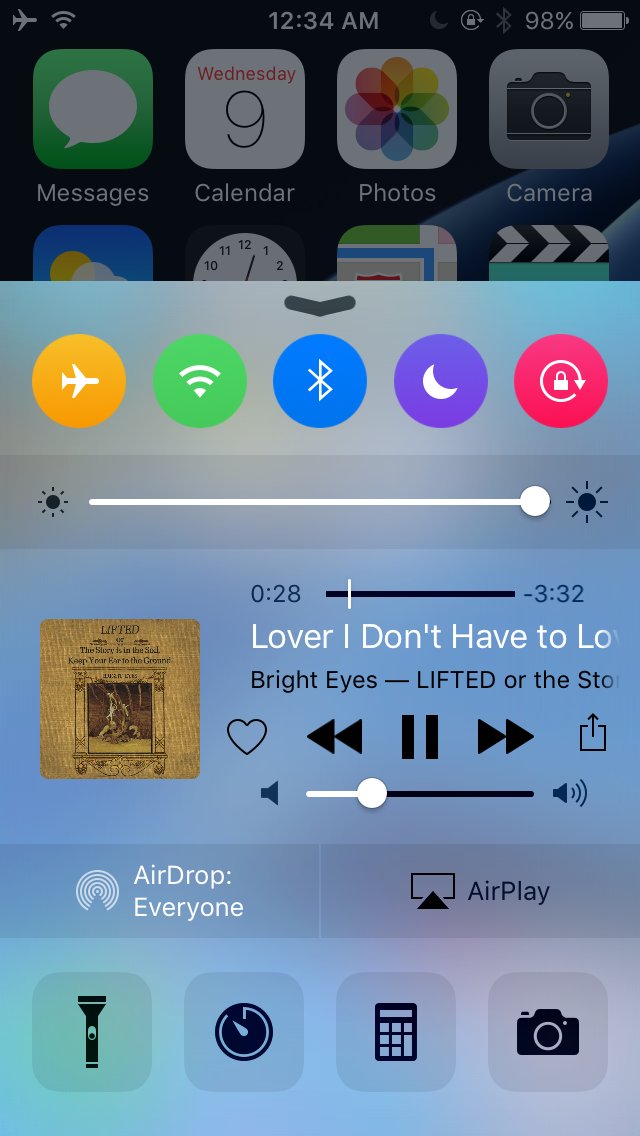Open the Camera from Control Center

pos(548,1031)
